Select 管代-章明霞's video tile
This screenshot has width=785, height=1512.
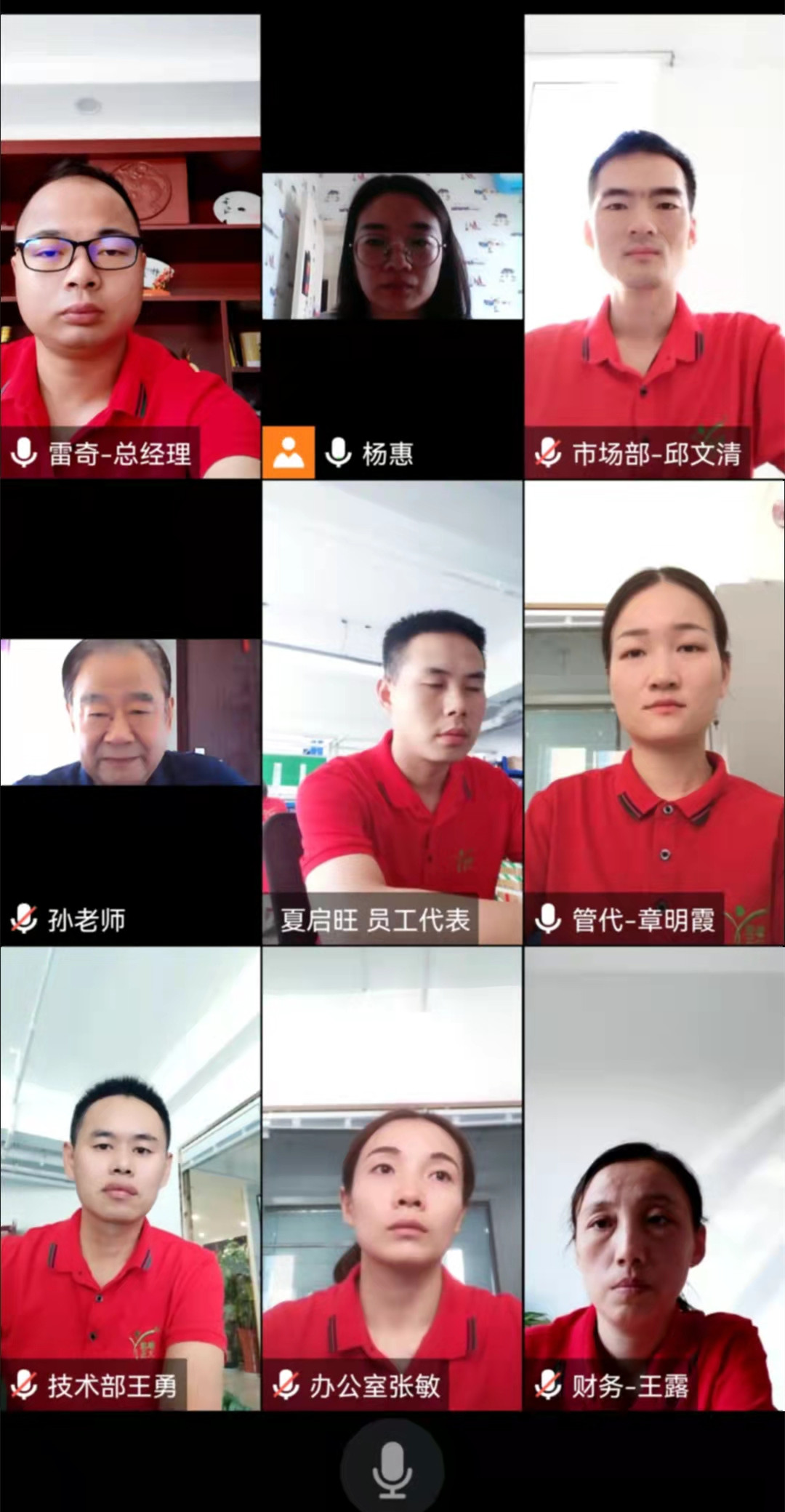[654, 713]
